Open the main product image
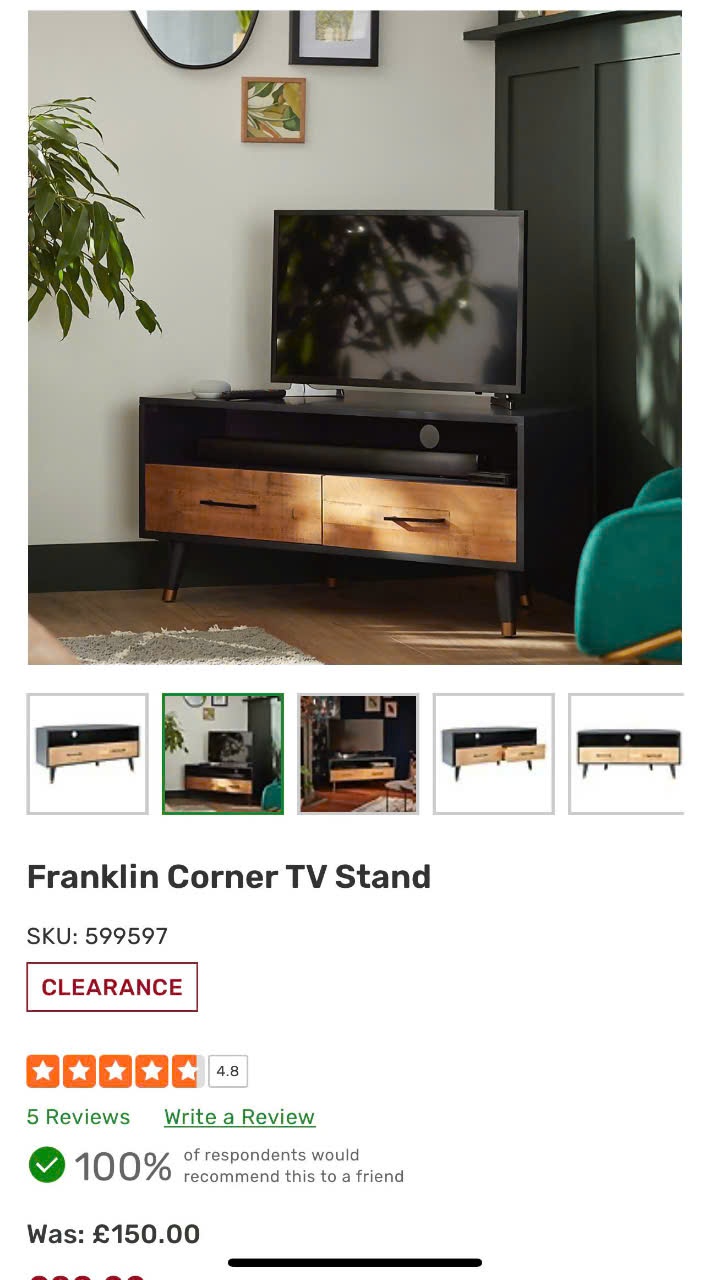 [354, 338]
